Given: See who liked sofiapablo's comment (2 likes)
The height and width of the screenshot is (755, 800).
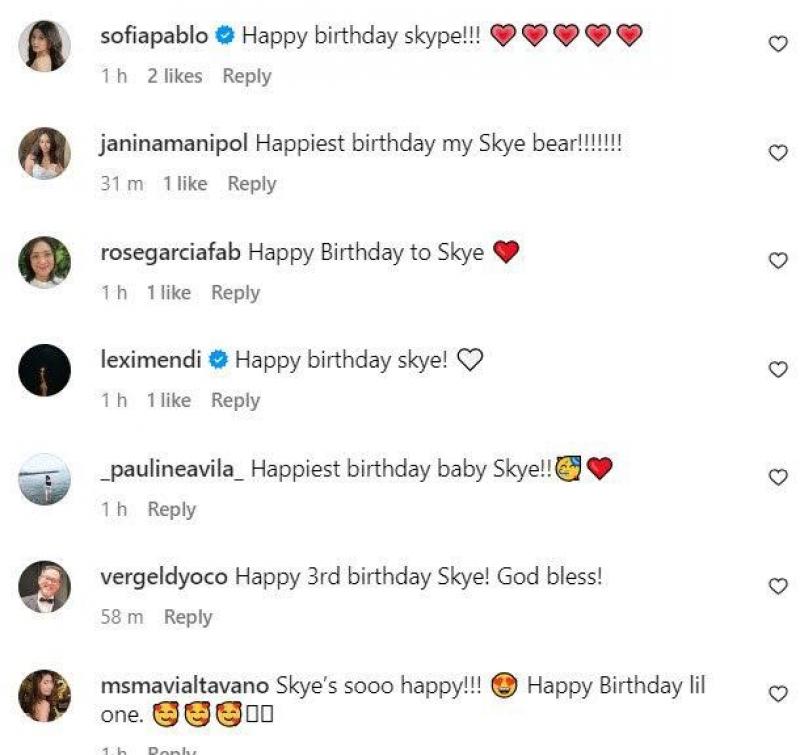Looking at the screenshot, I should [x=175, y=76].
